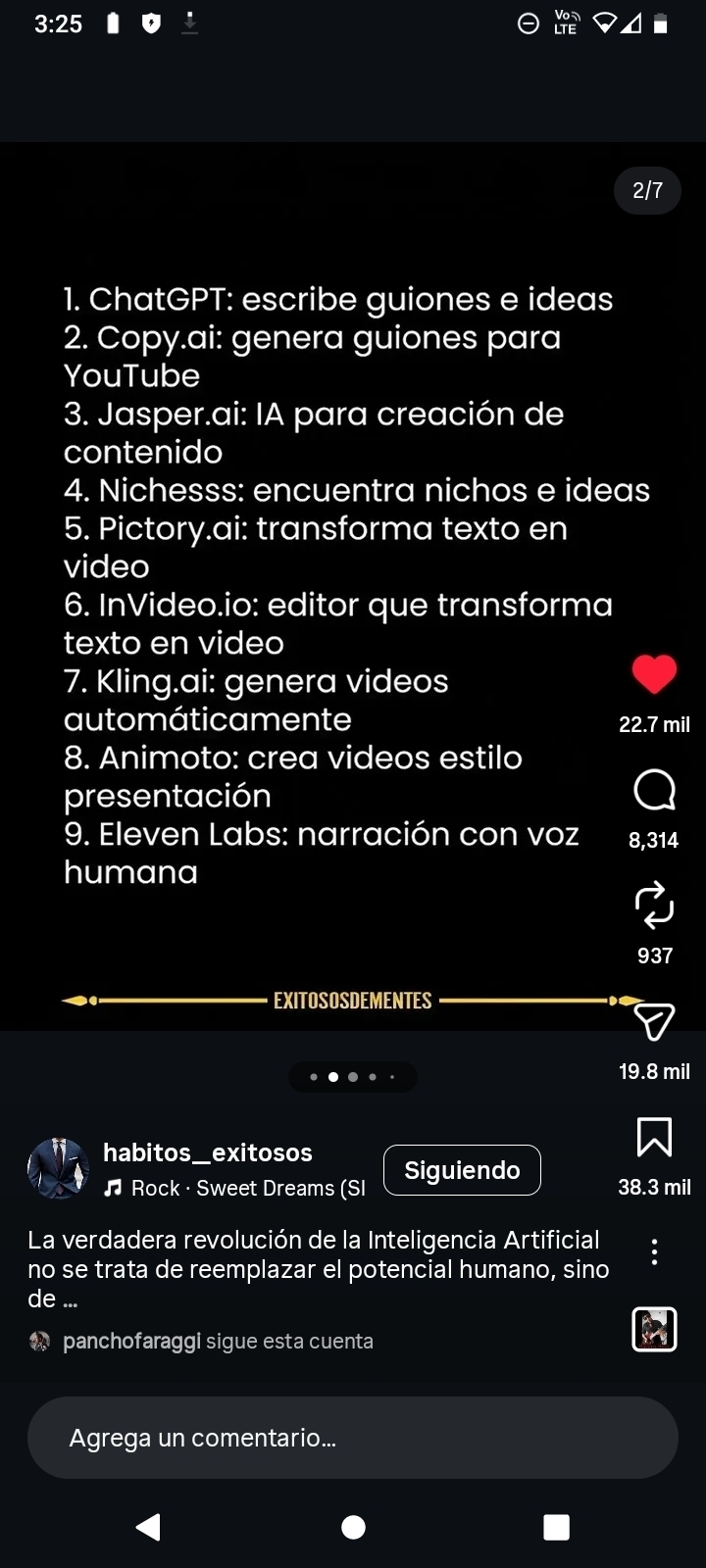Share the post via paper plane icon
Image resolution: width=706 pixels, height=1568 pixels.
click(654, 1021)
